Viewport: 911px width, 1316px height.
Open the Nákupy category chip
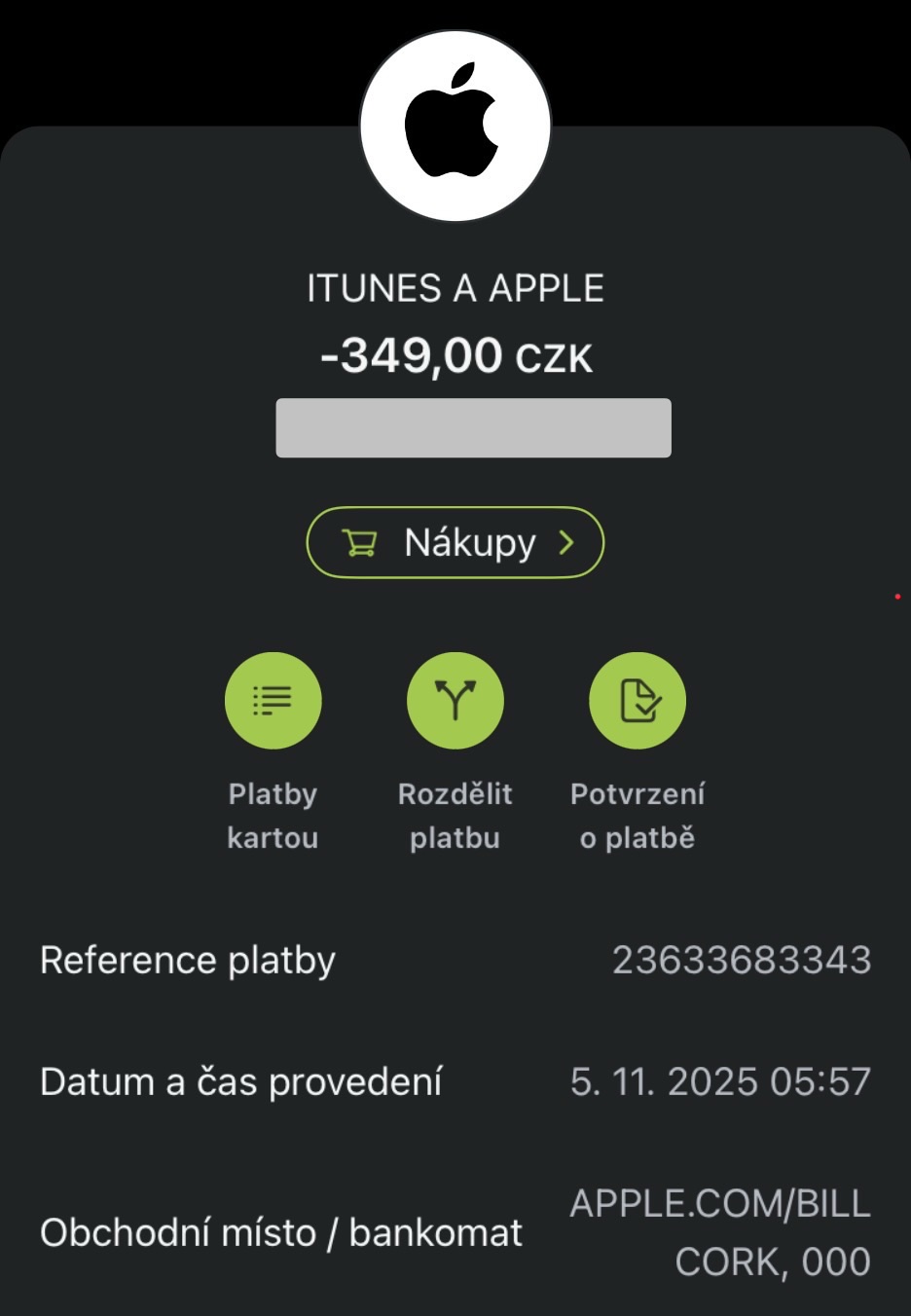point(455,542)
